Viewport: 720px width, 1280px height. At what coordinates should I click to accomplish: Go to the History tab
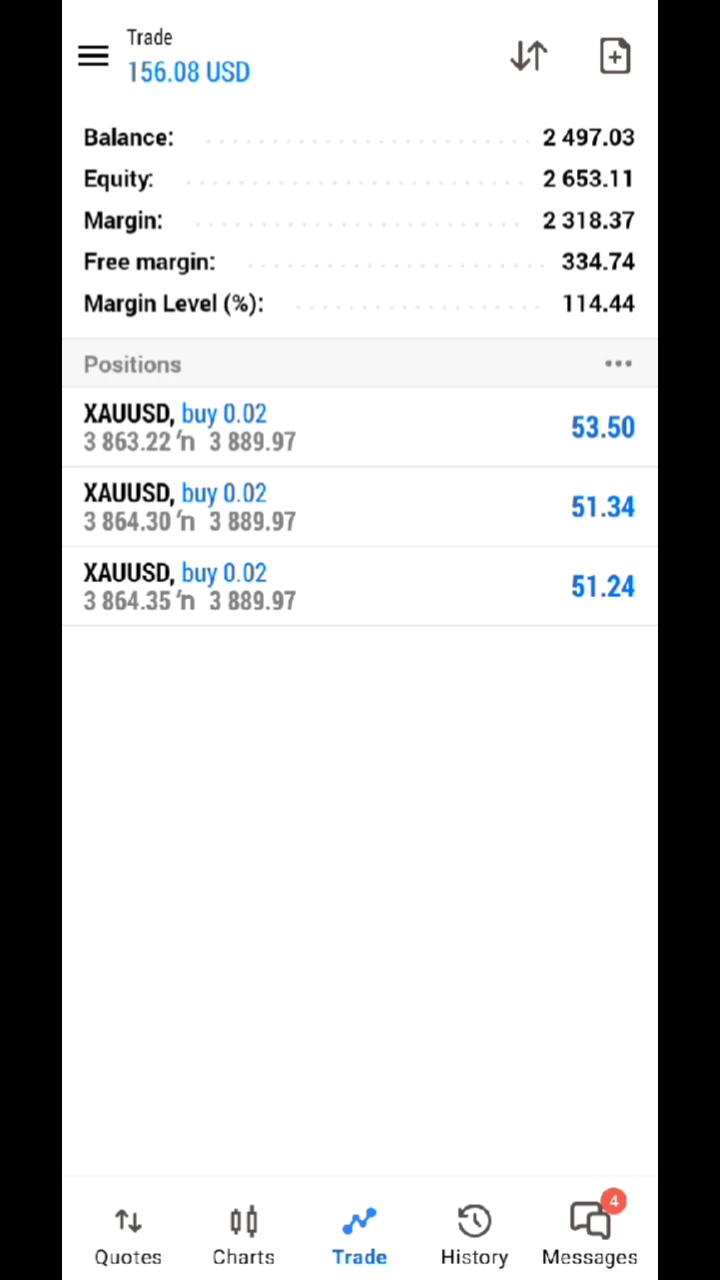pyautogui.click(x=474, y=1236)
